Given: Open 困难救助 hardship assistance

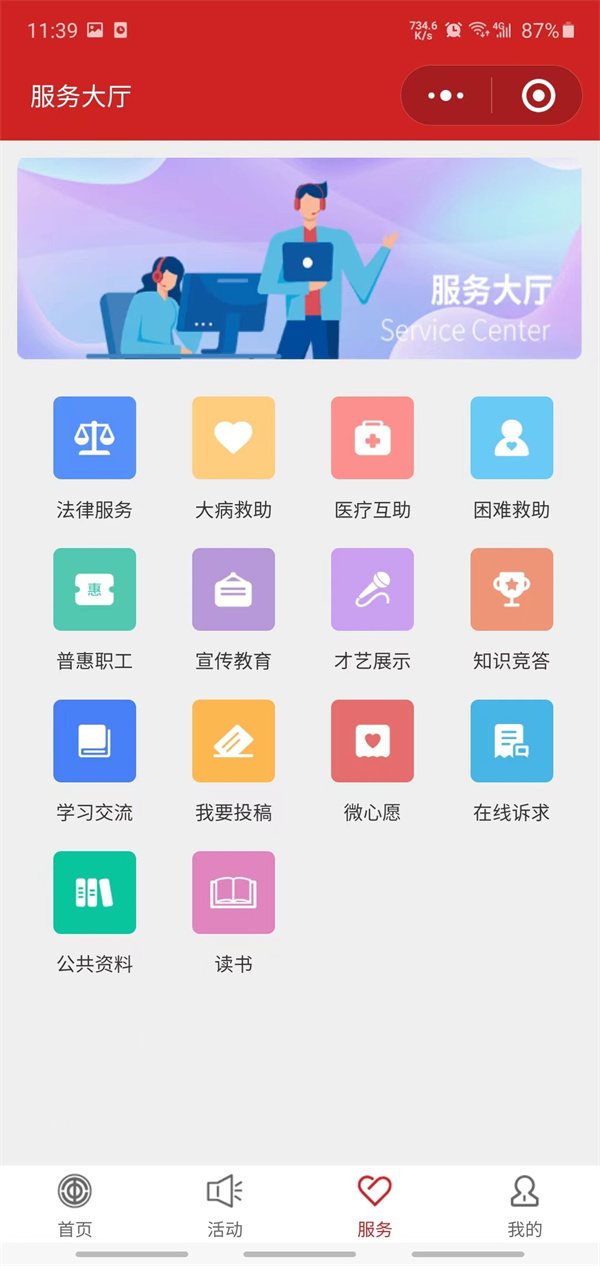Looking at the screenshot, I should (511, 439).
